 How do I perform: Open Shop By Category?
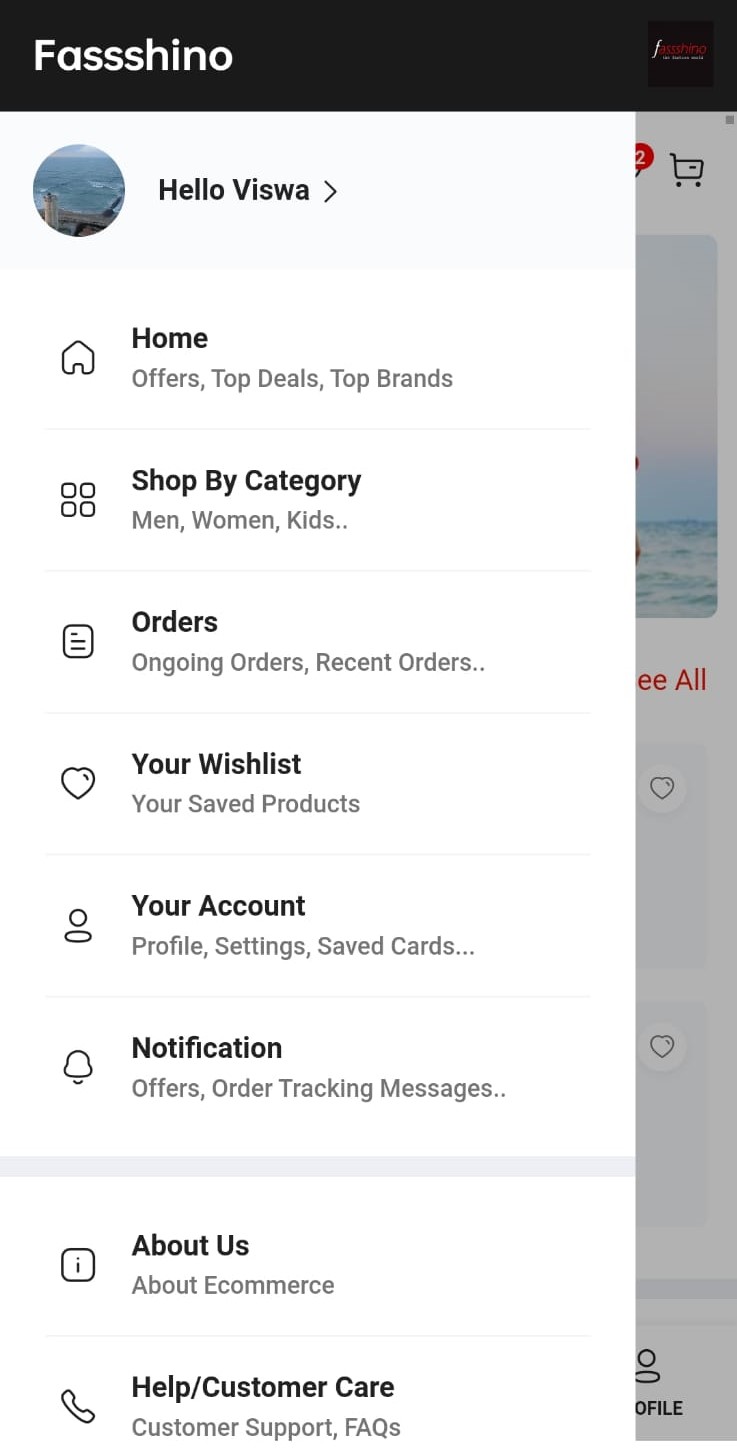pyautogui.click(x=290, y=500)
